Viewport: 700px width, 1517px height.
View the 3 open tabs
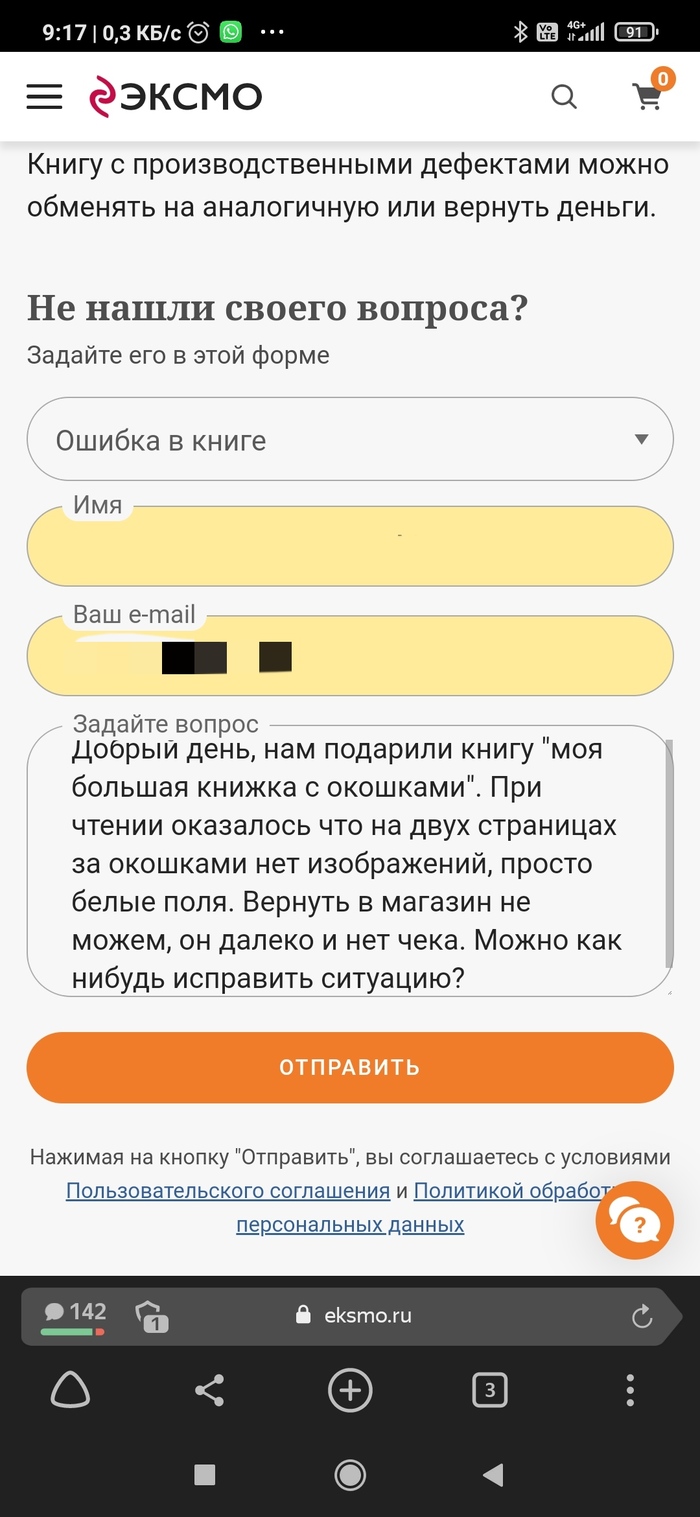pyautogui.click(x=489, y=1391)
